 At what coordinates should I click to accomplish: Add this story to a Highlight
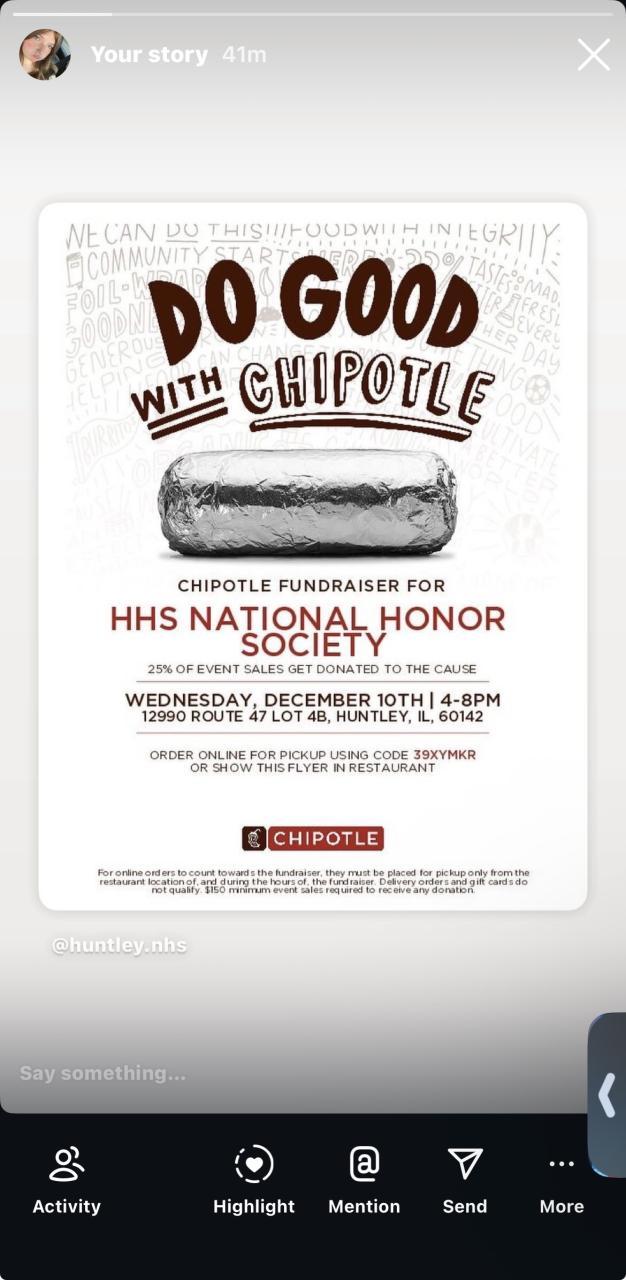coord(254,1180)
